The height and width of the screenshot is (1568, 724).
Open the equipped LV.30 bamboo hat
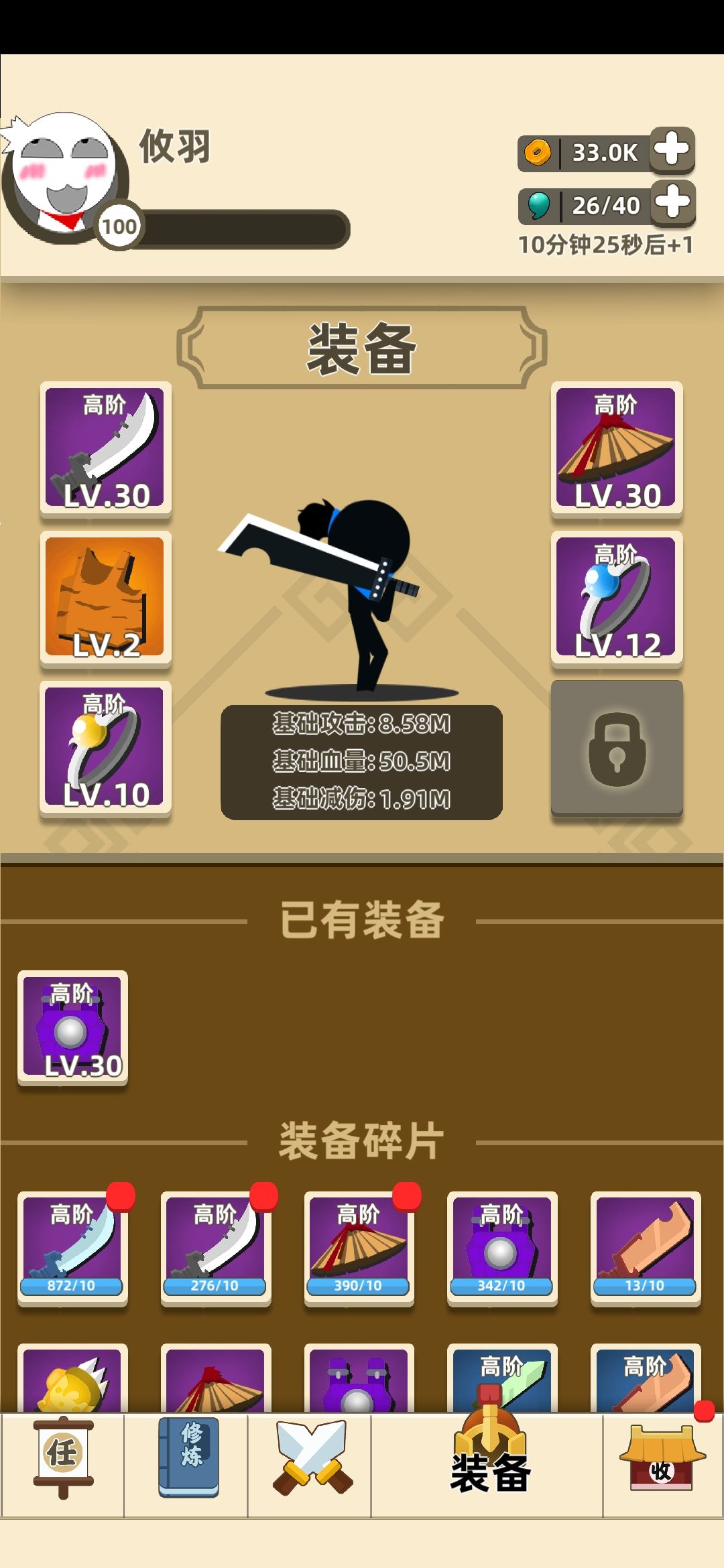(616, 449)
